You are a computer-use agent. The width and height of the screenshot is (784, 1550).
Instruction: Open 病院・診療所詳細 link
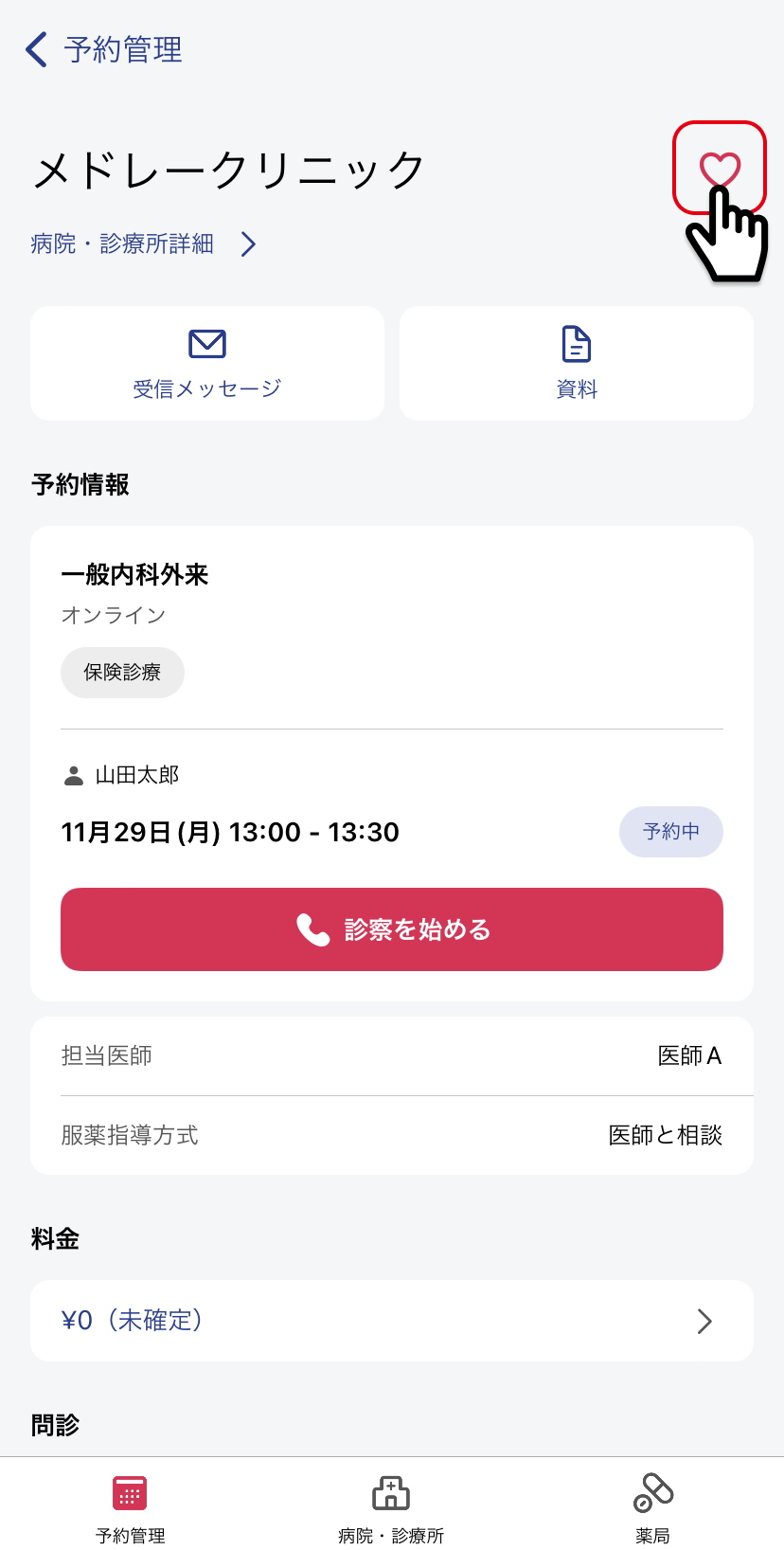pyautogui.click(x=144, y=244)
